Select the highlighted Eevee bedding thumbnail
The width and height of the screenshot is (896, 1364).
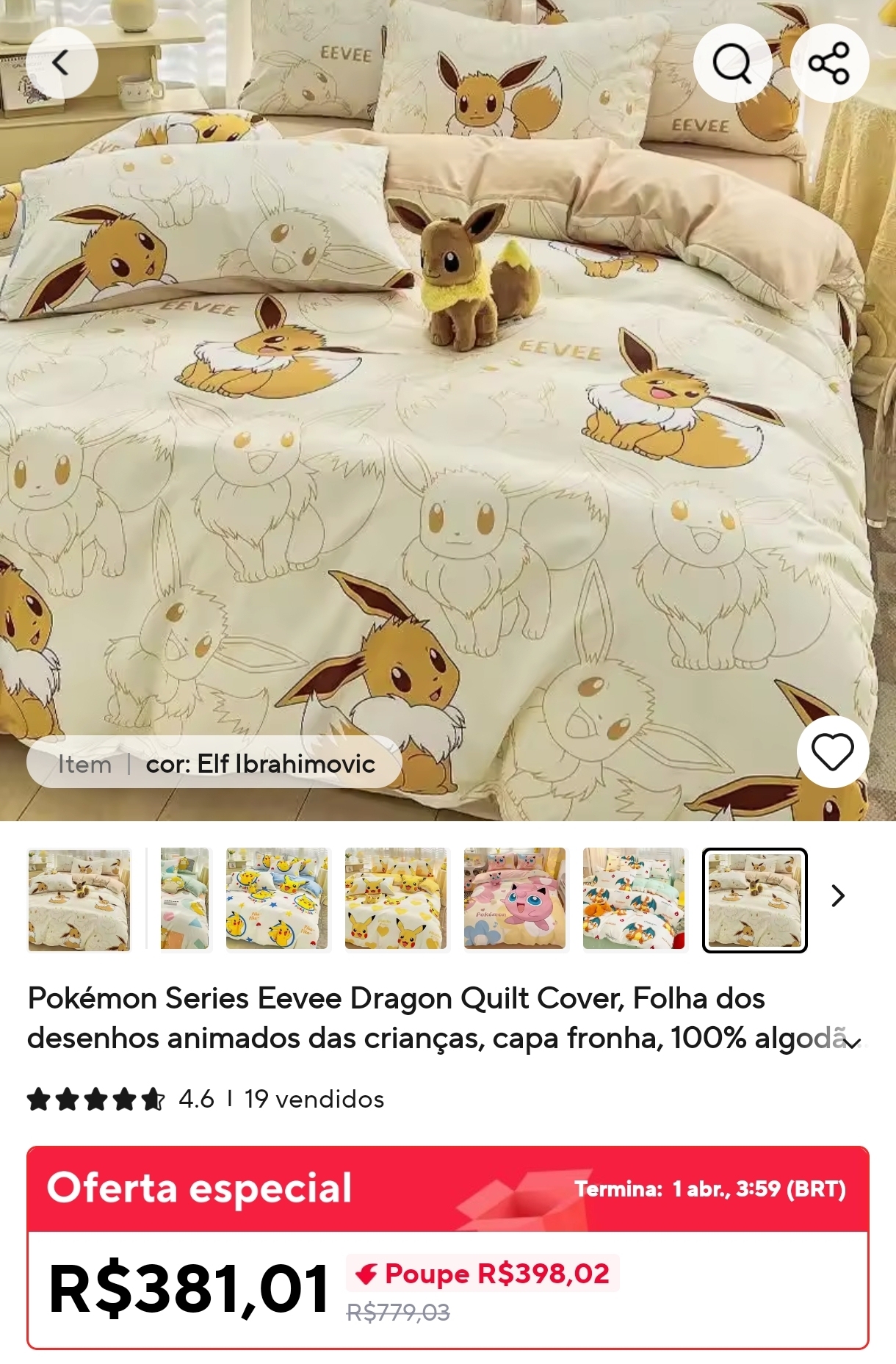tap(754, 899)
